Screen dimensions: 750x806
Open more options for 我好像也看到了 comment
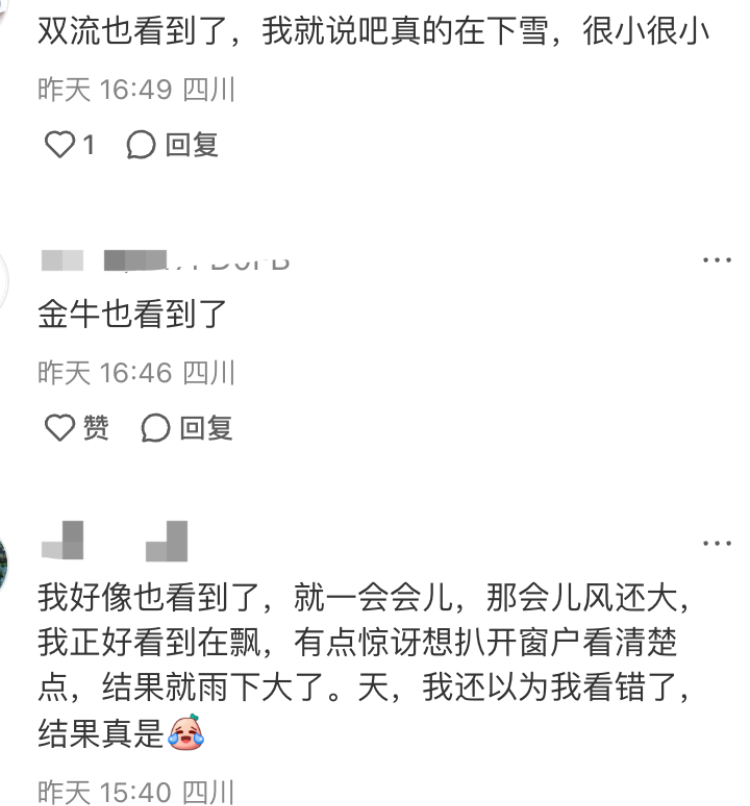point(716,543)
